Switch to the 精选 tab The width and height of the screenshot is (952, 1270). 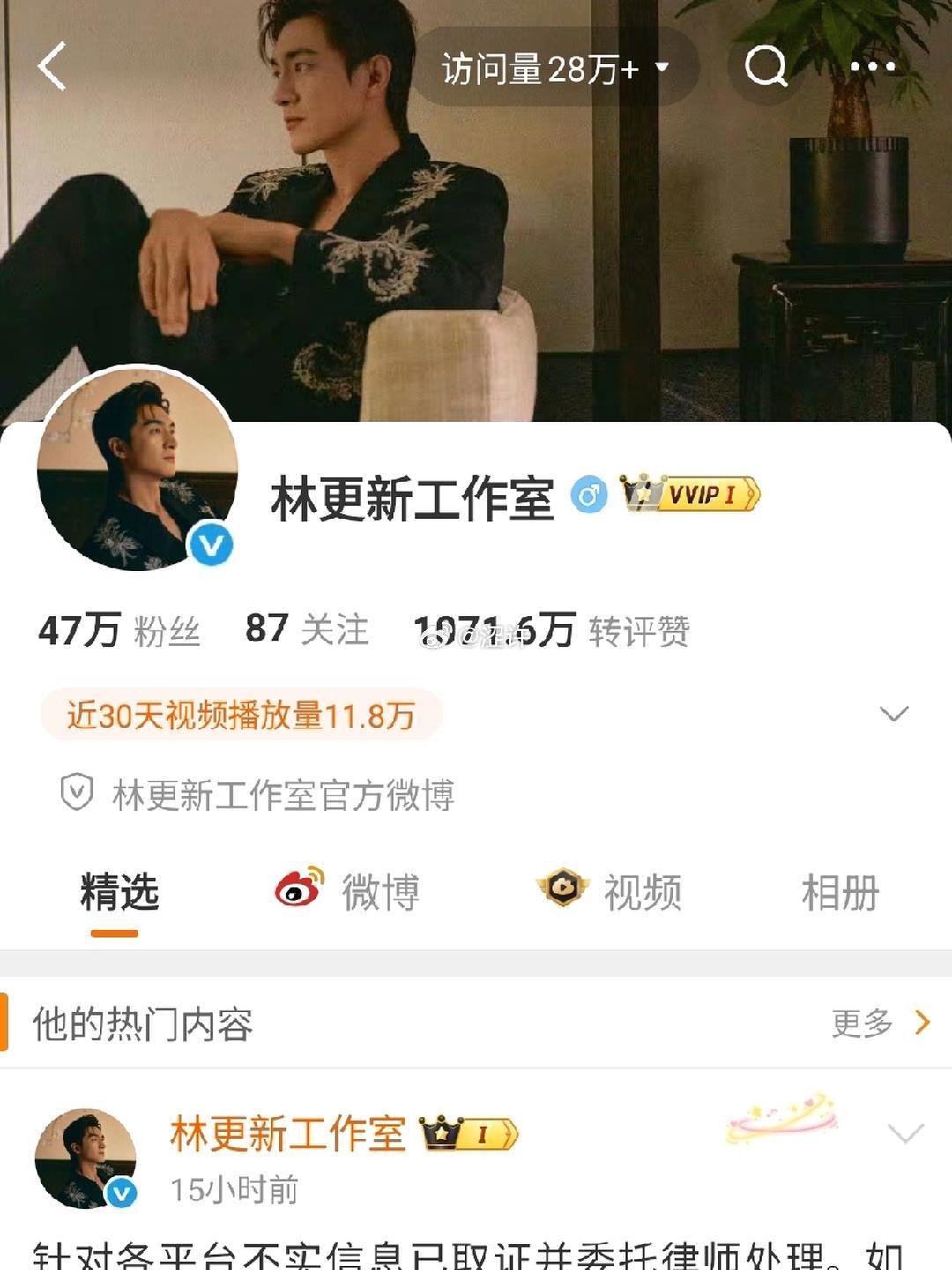coord(119,892)
